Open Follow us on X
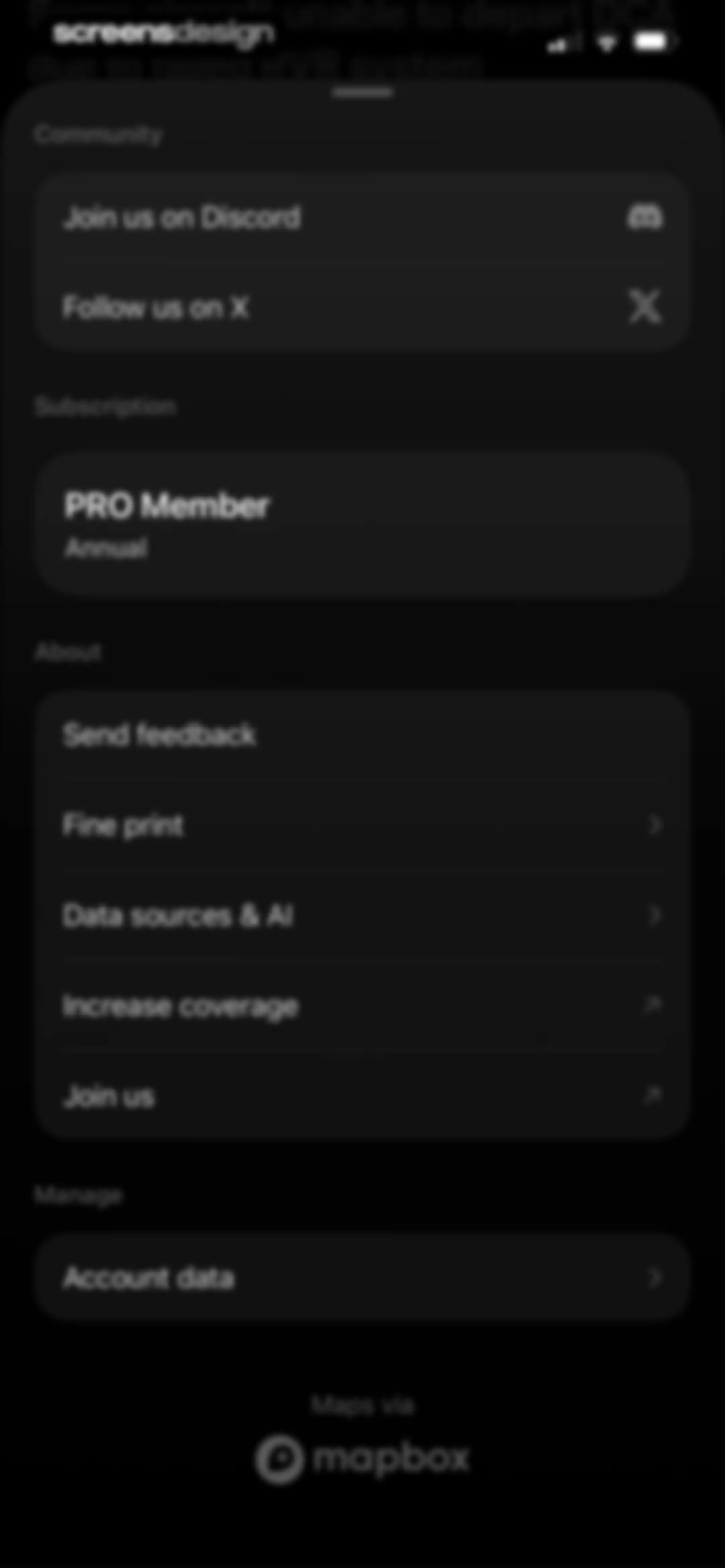 [362, 306]
